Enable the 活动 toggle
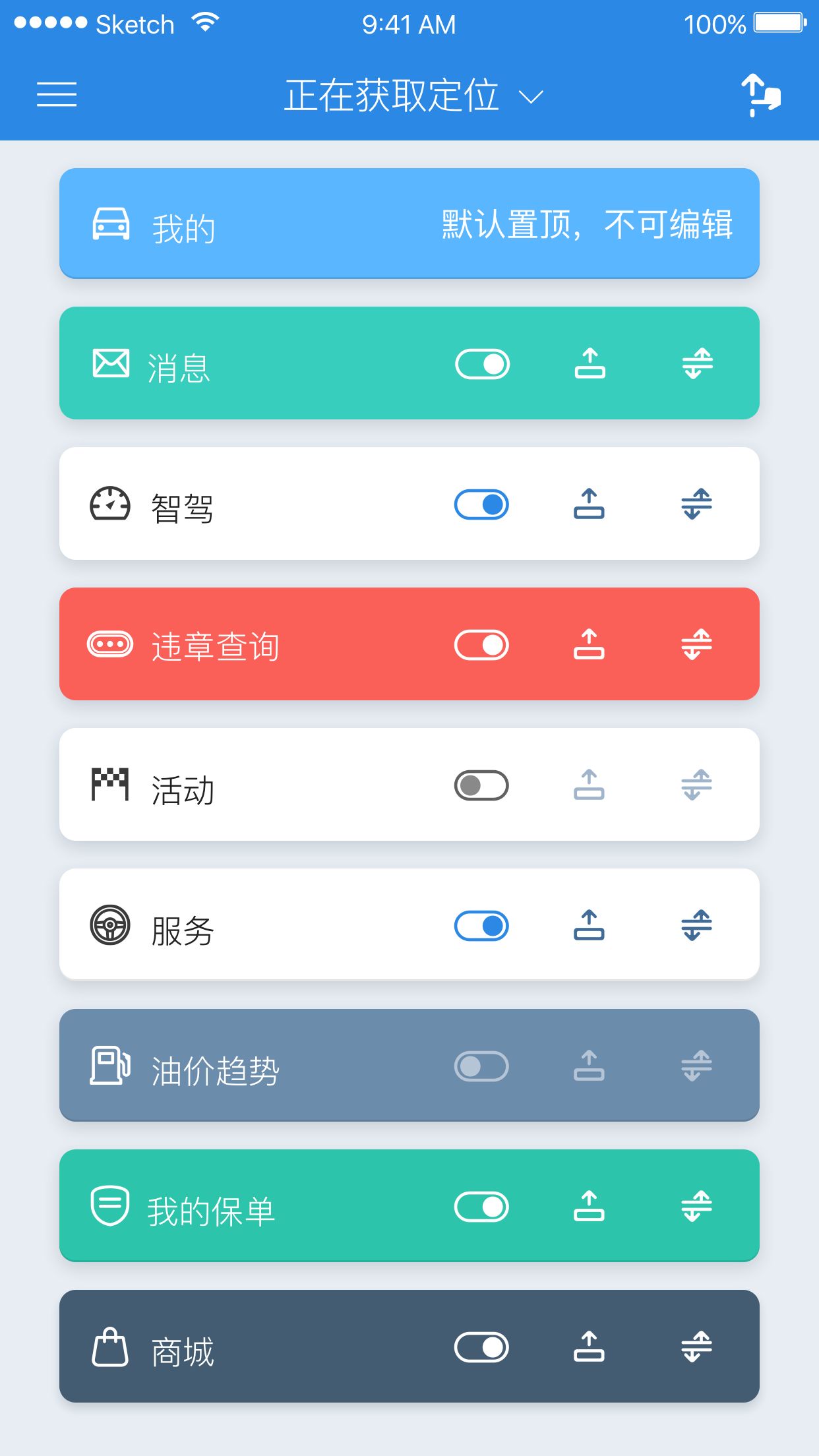 (x=482, y=785)
